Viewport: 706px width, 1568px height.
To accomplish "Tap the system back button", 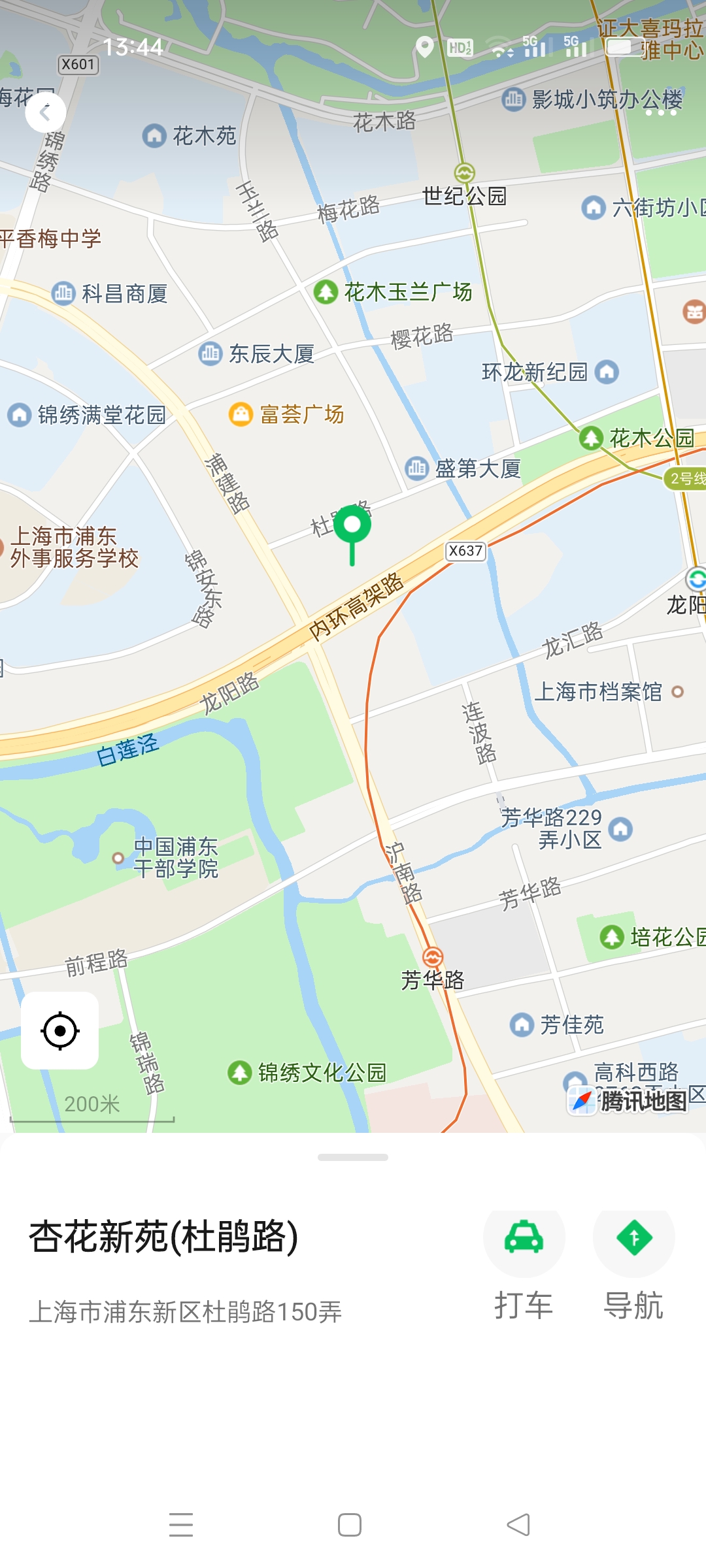I will pos(518,1525).
